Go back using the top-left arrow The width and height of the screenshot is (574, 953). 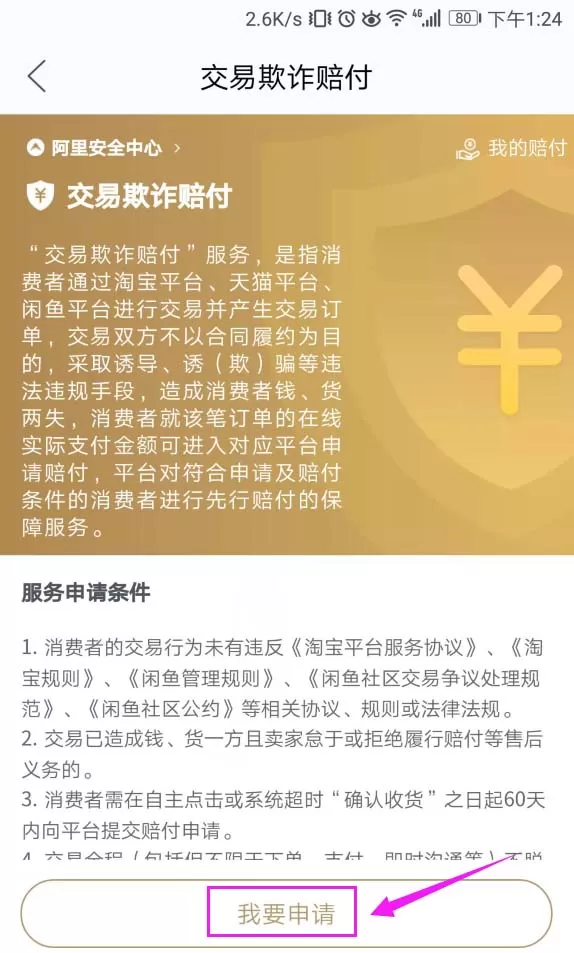36,77
